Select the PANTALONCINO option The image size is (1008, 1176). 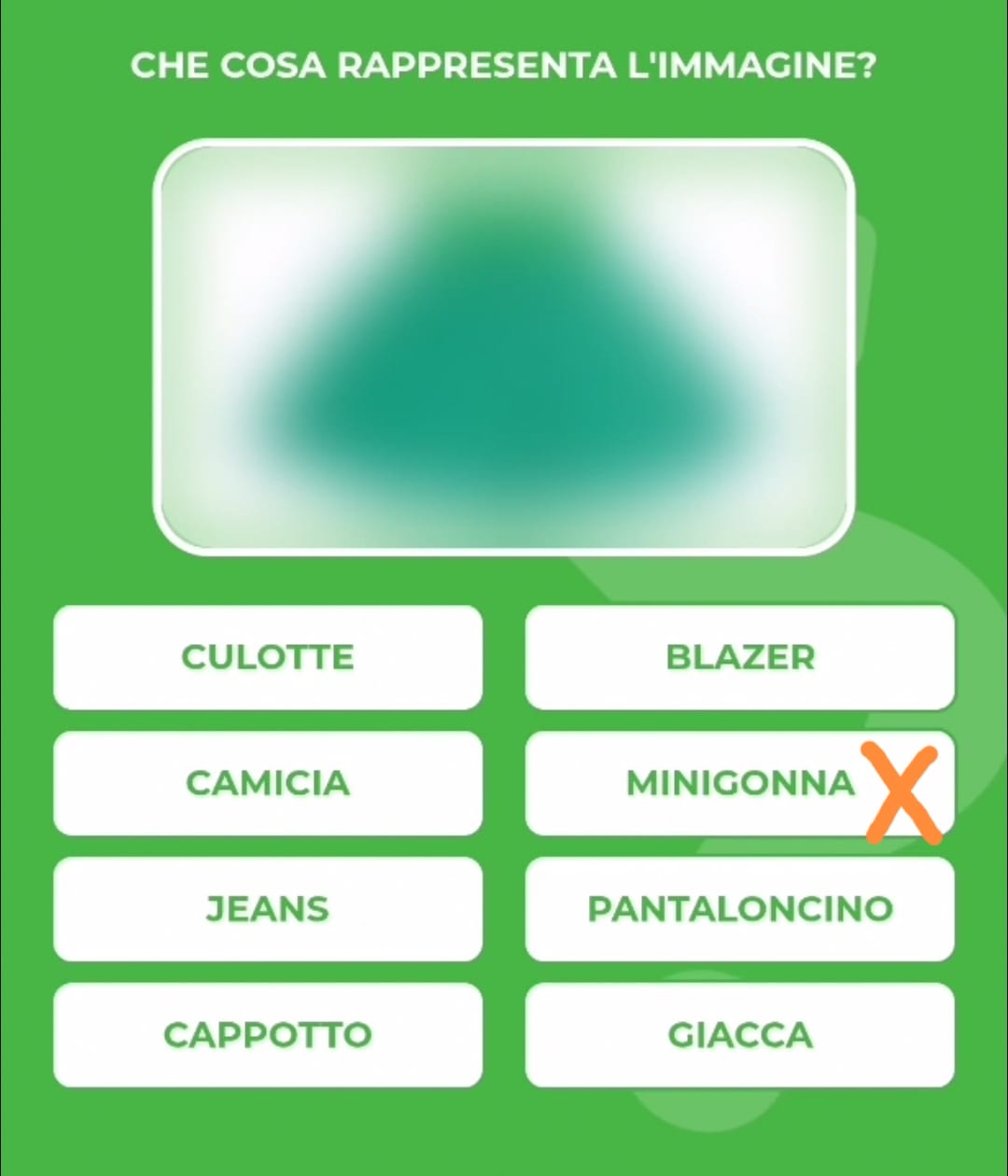click(x=740, y=909)
